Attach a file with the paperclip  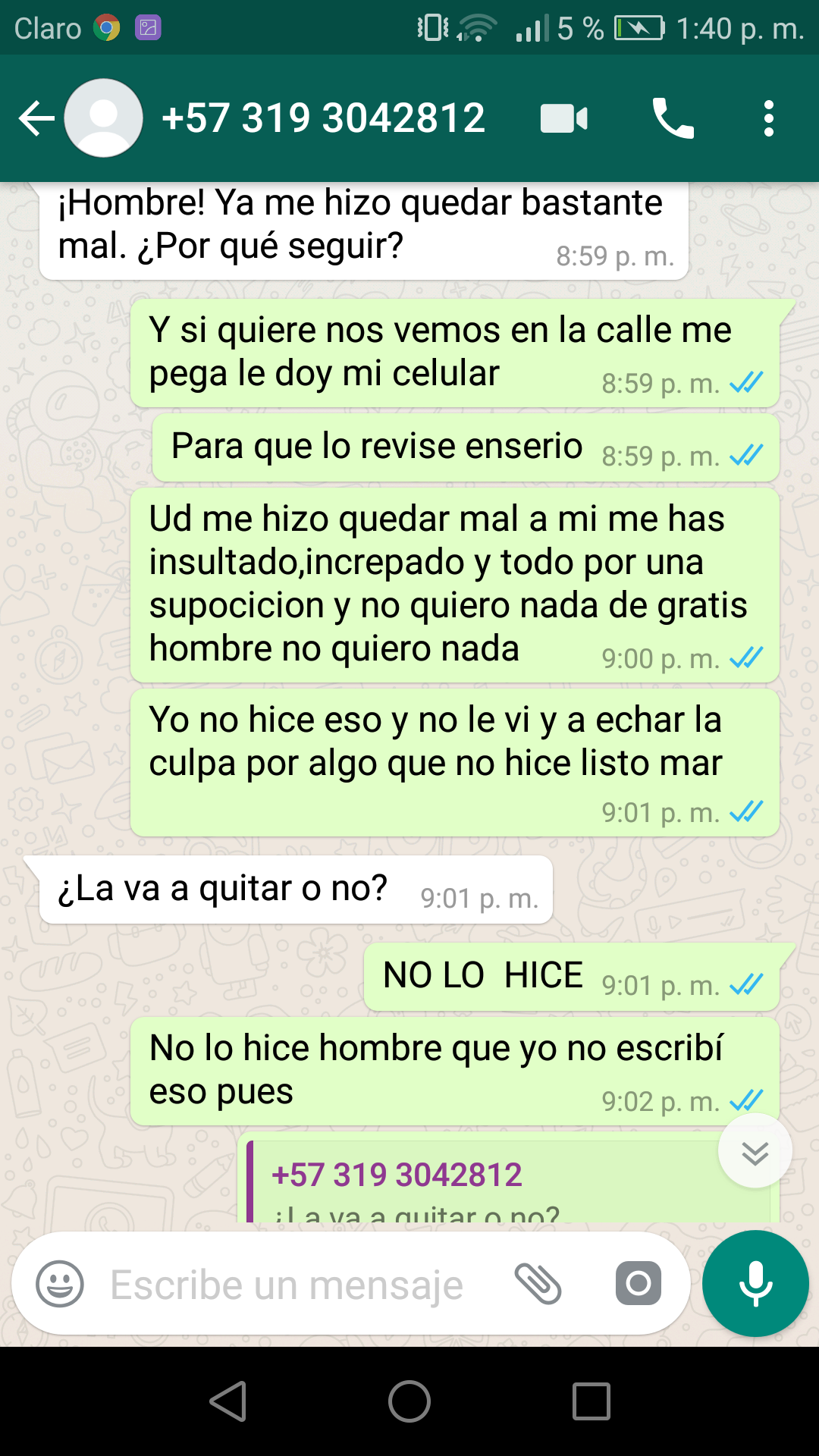(538, 1284)
